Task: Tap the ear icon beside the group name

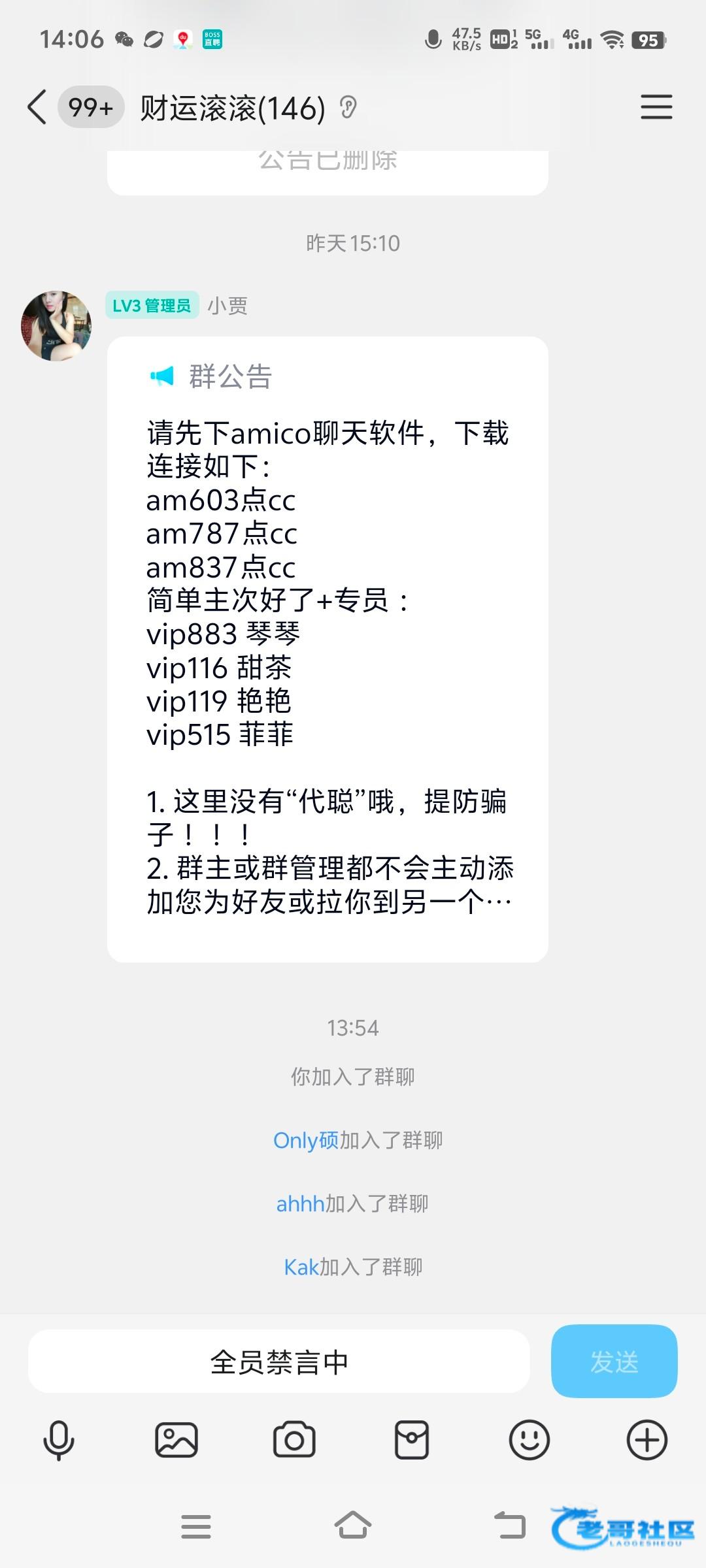Action: [x=348, y=108]
